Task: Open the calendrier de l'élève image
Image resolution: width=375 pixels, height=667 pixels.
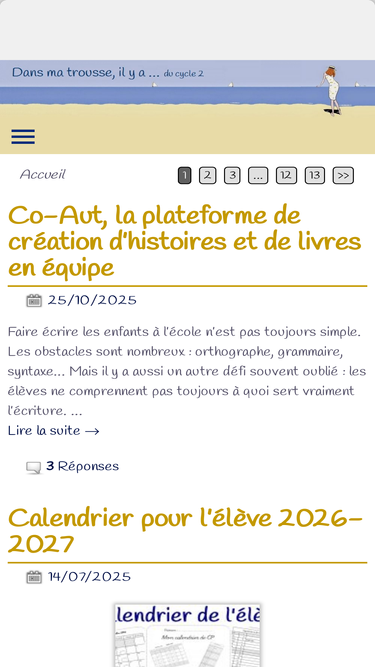Action: [x=187, y=635]
